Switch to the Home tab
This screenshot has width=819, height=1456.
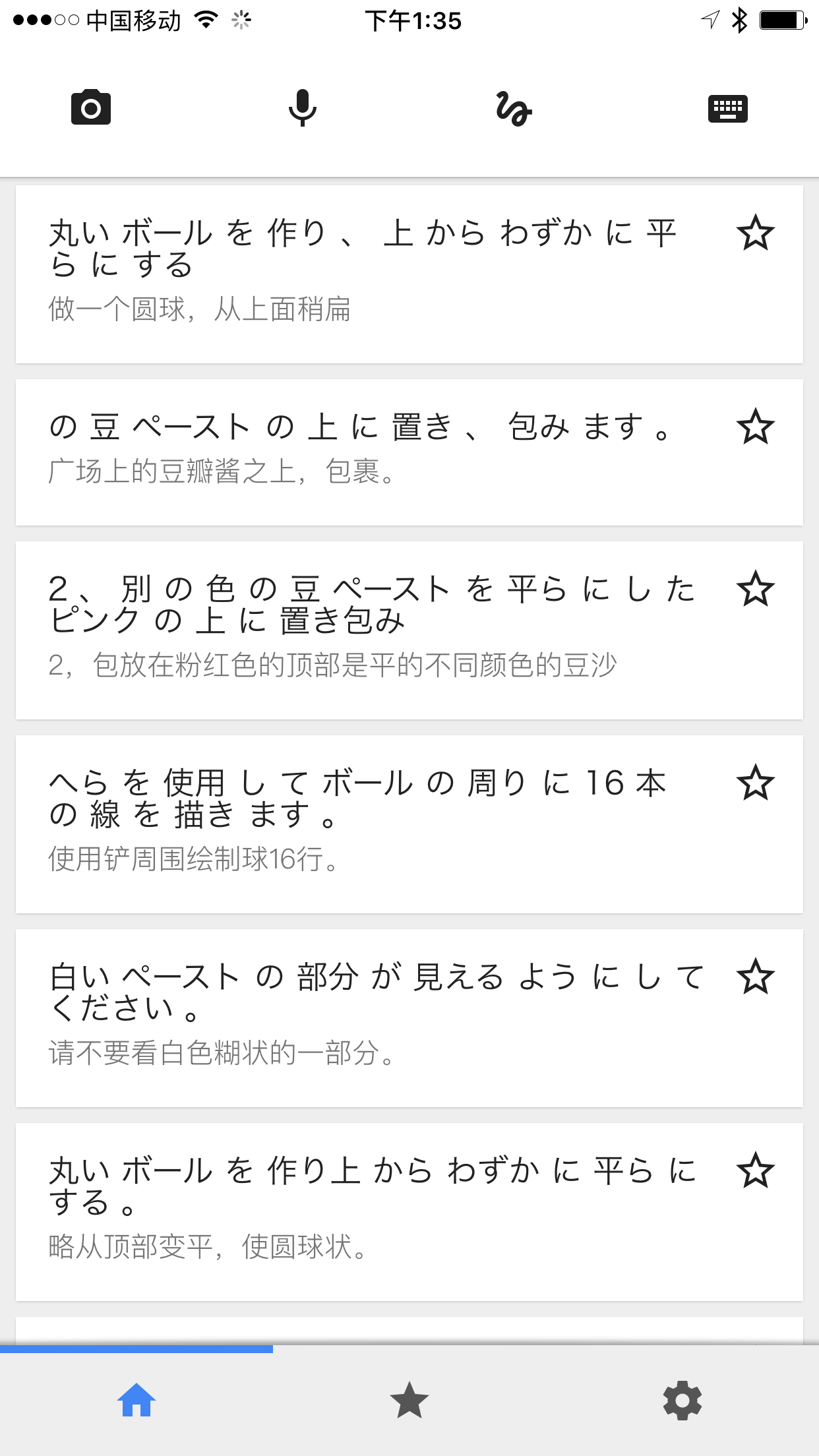[136, 1401]
